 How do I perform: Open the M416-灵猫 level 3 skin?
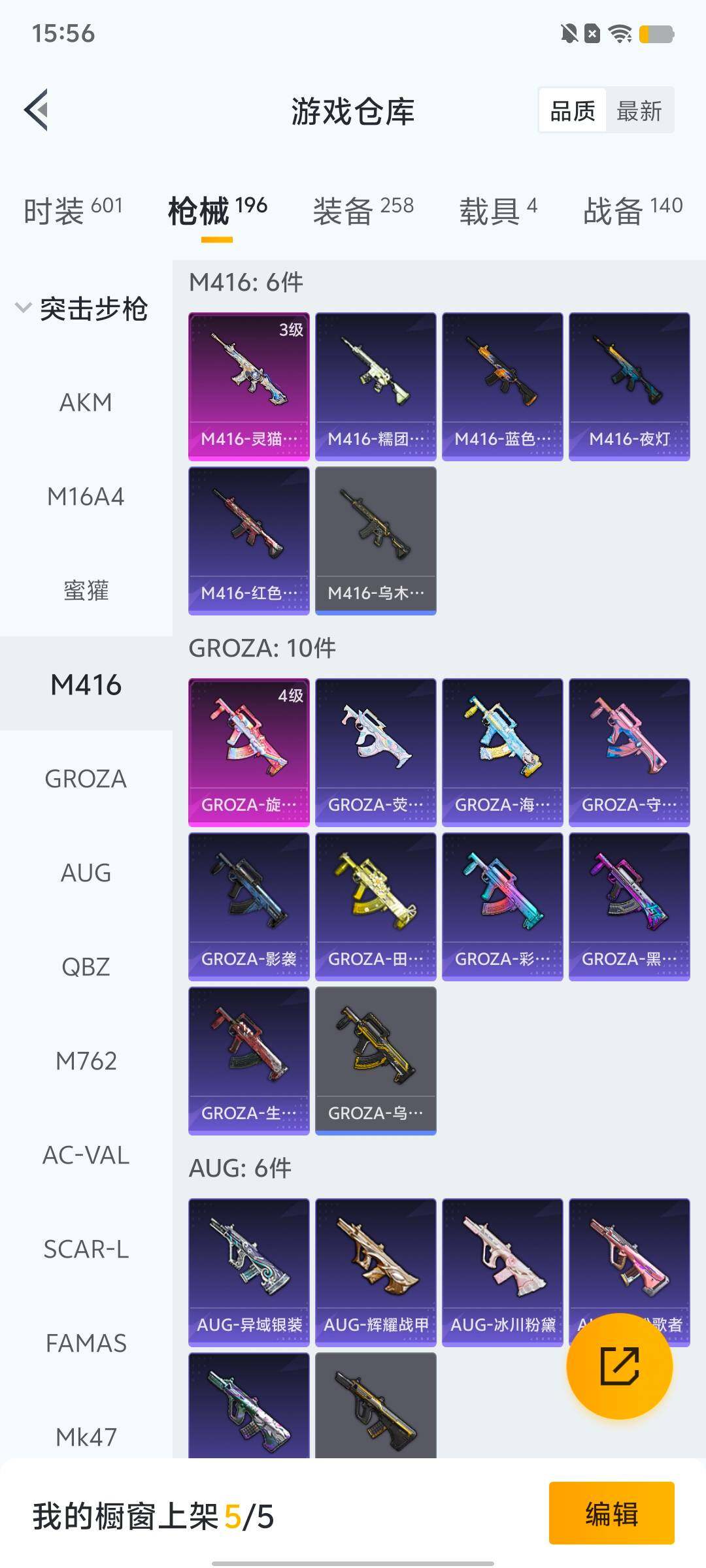[x=249, y=386]
